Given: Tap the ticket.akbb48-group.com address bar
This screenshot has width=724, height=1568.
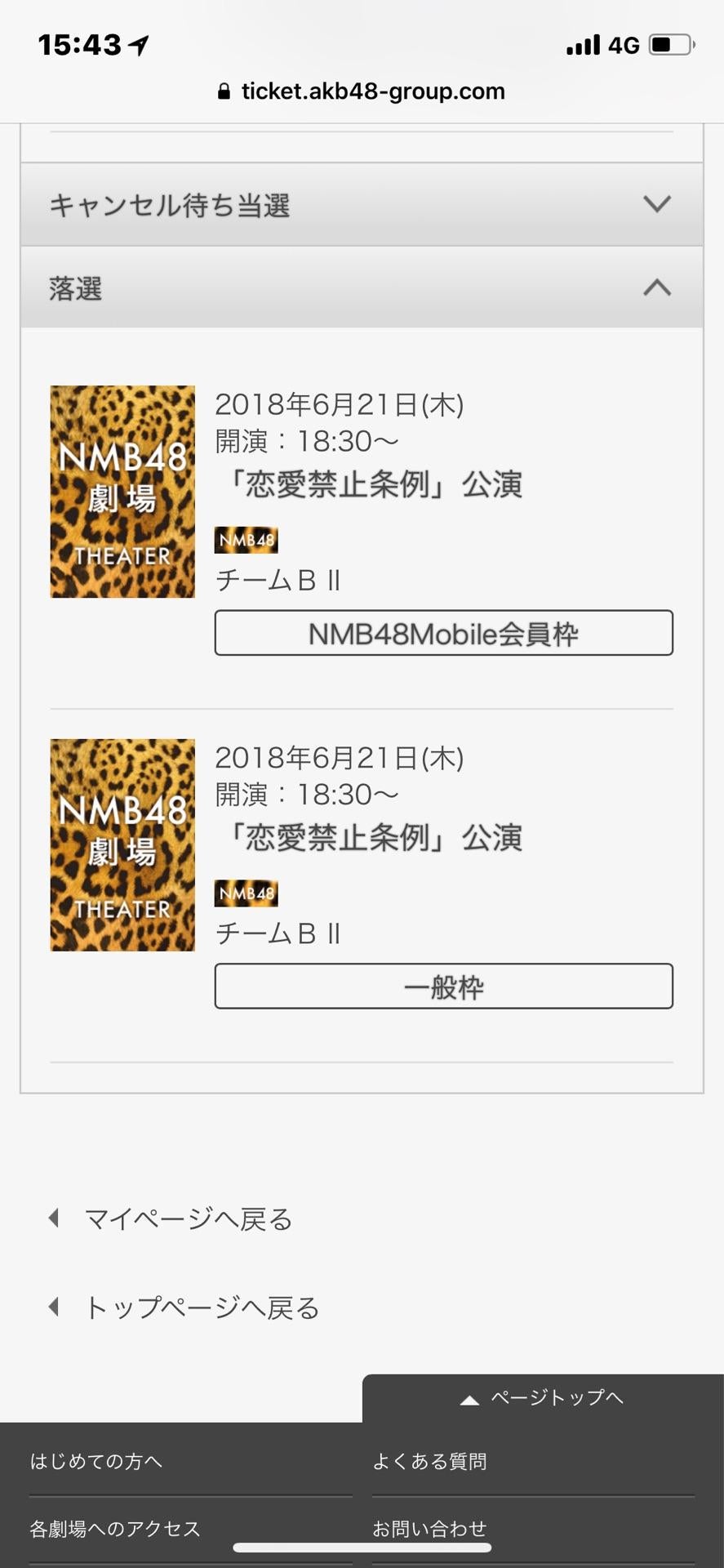Looking at the screenshot, I should click(362, 91).
